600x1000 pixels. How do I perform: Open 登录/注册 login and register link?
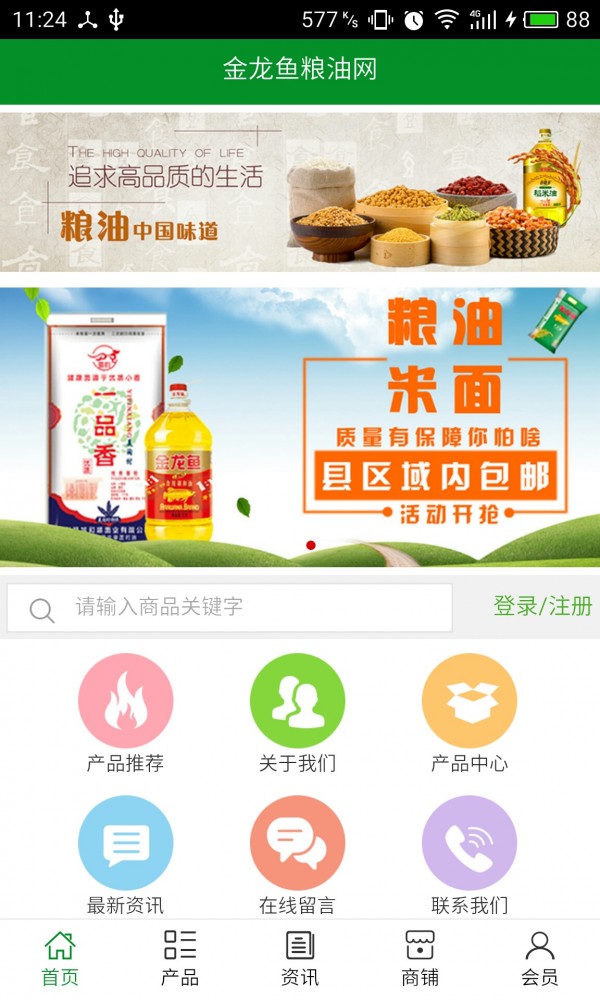point(542,606)
